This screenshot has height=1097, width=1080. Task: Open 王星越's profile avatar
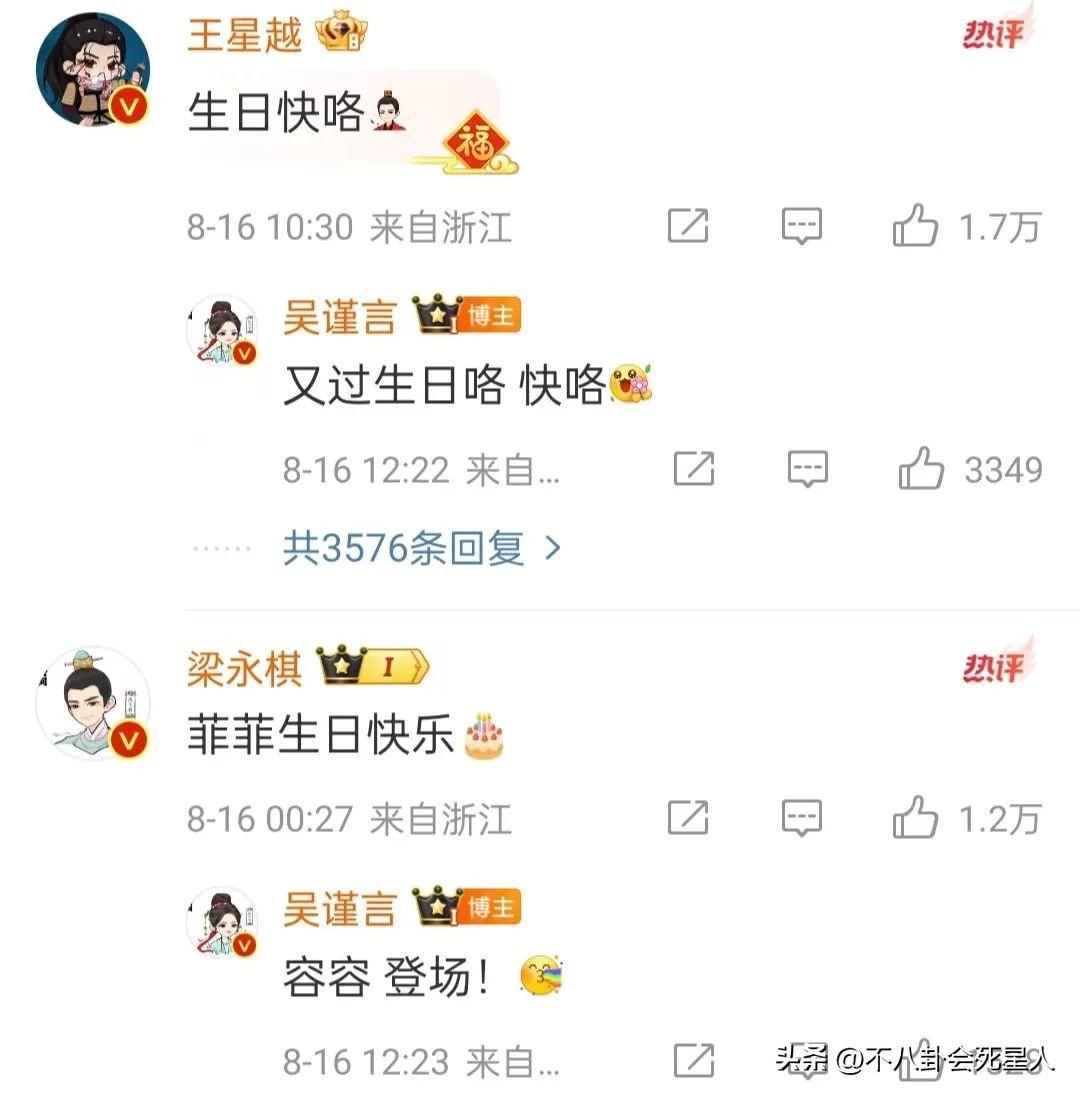(93, 71)
